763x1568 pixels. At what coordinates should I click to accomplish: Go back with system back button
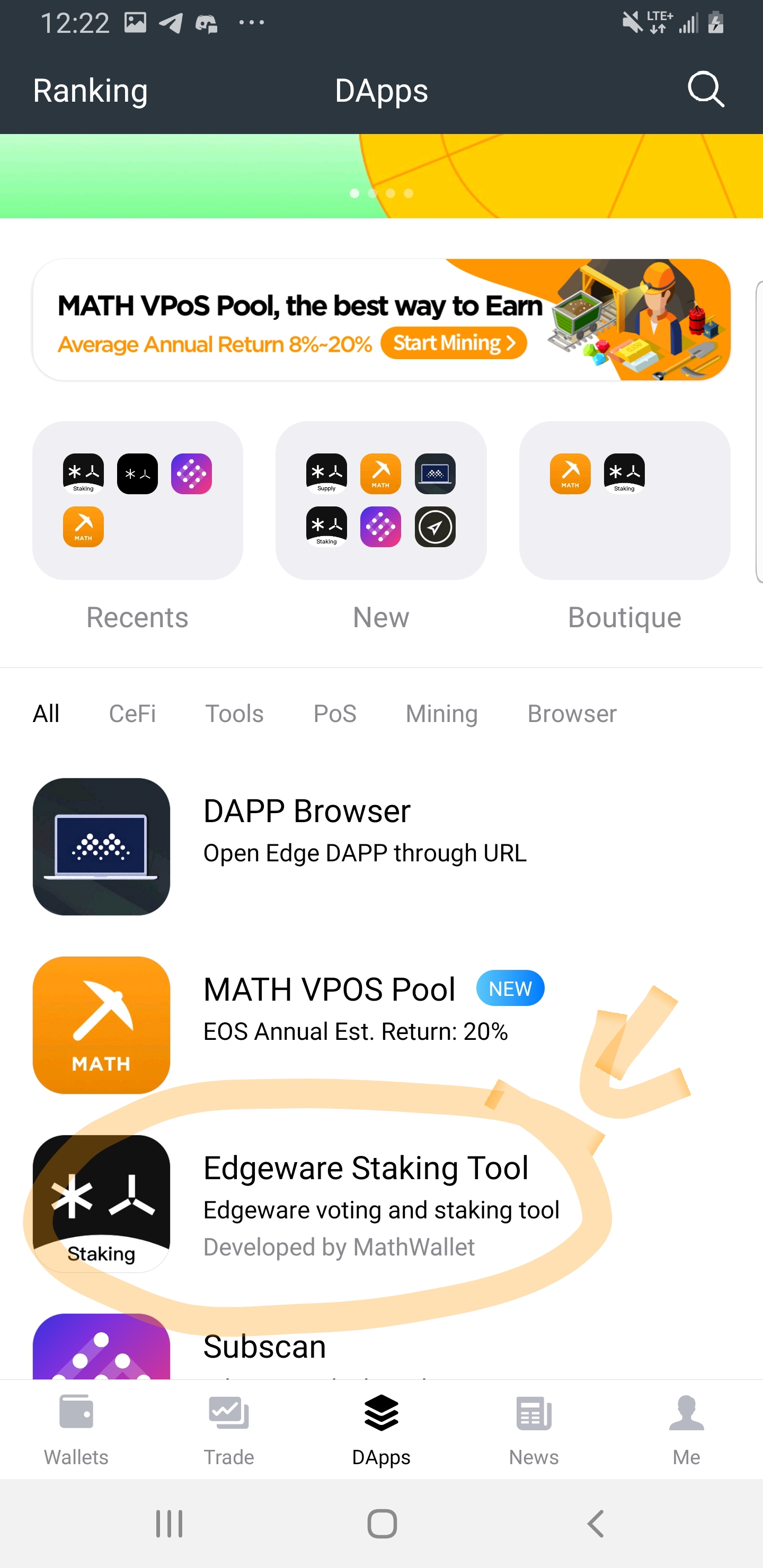(x=596, y=1524)
